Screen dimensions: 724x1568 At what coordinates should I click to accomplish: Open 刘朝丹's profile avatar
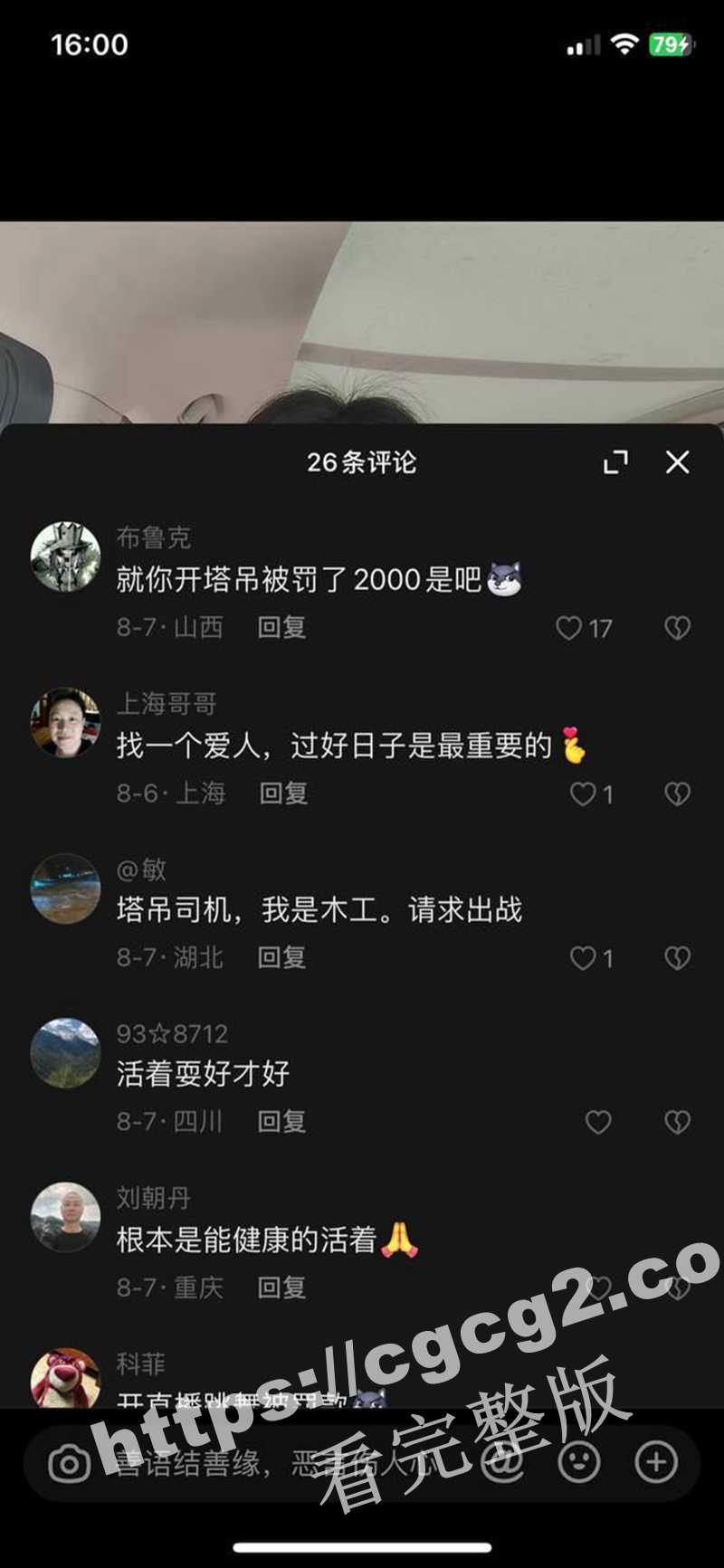point(65,1217)
